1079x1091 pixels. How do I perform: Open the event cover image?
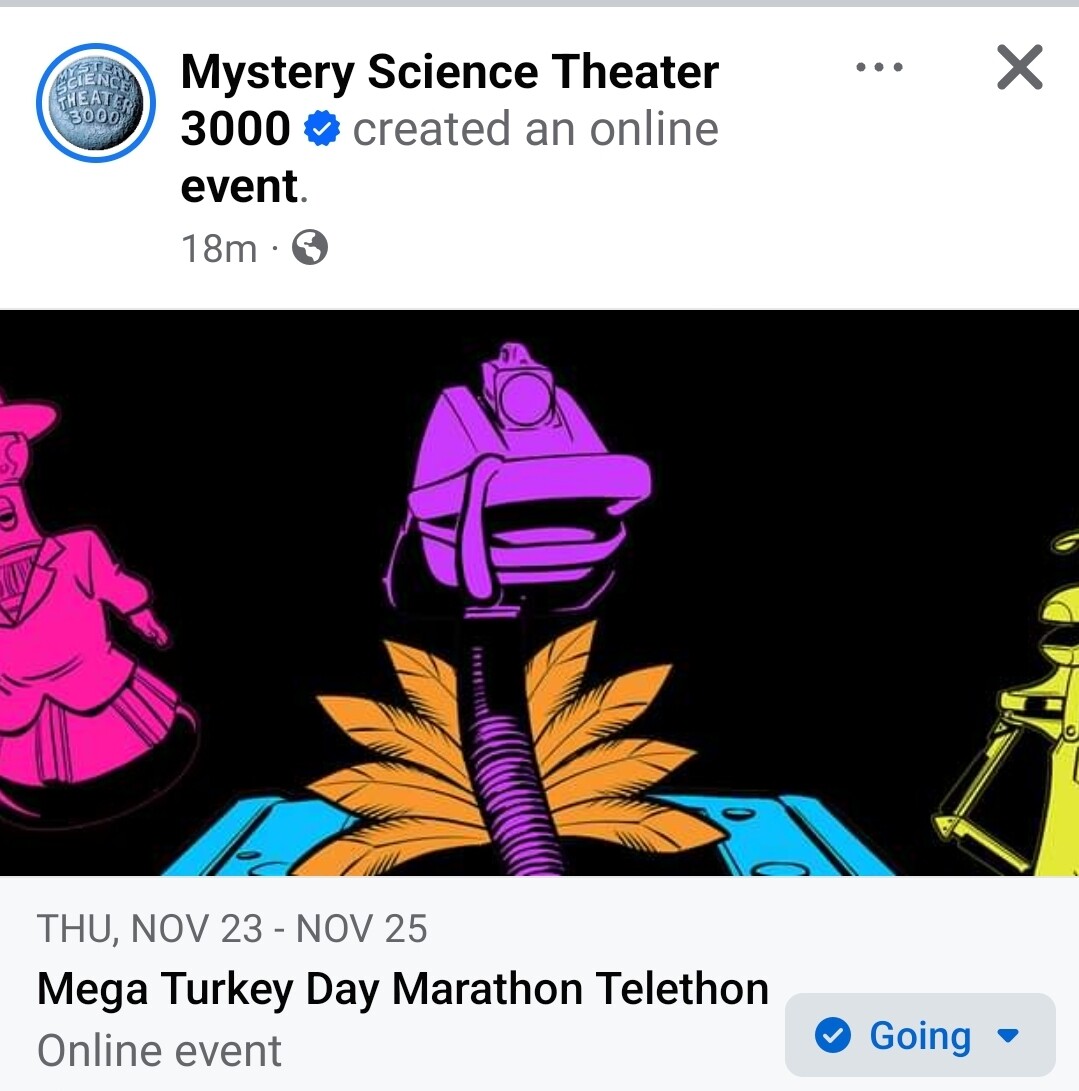pyautogui.click(x=539, y=592)
